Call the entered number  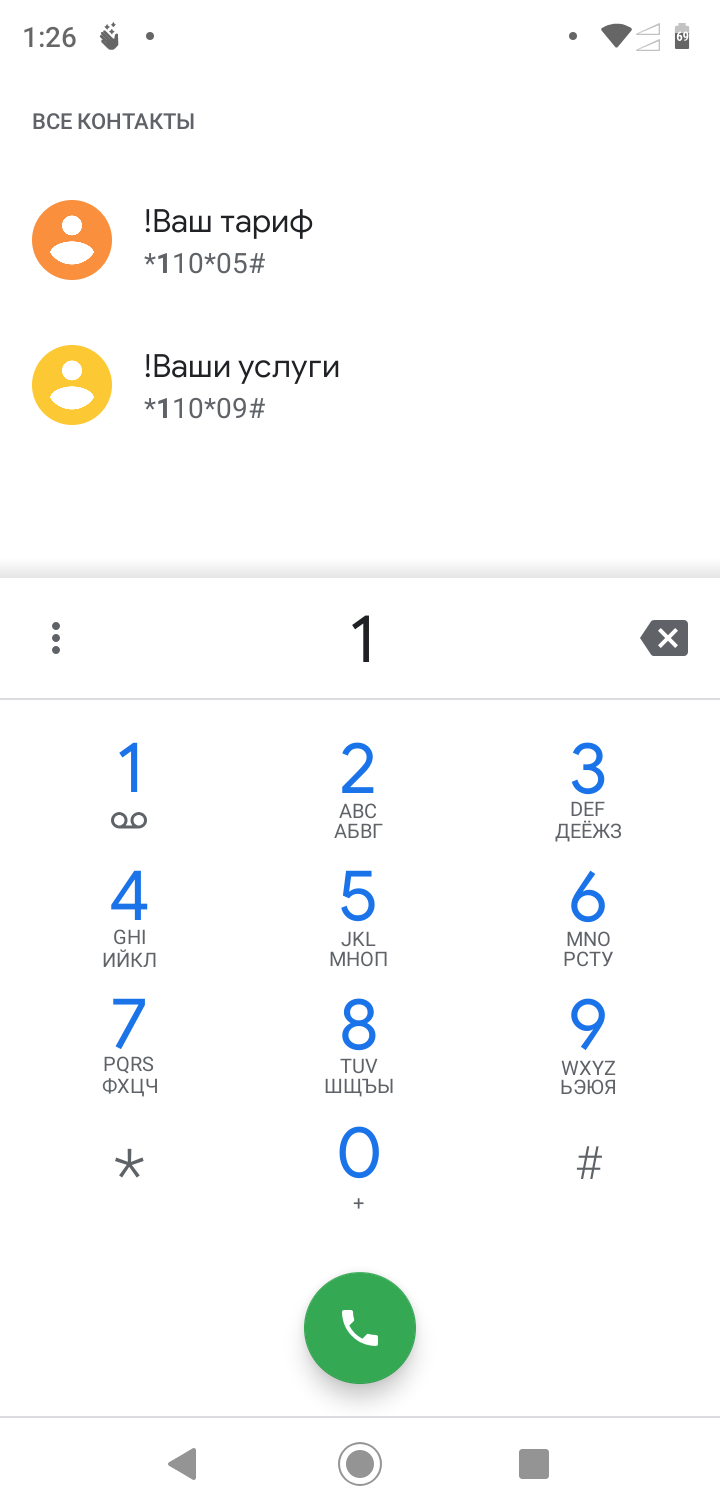(x=360, y=1327)
